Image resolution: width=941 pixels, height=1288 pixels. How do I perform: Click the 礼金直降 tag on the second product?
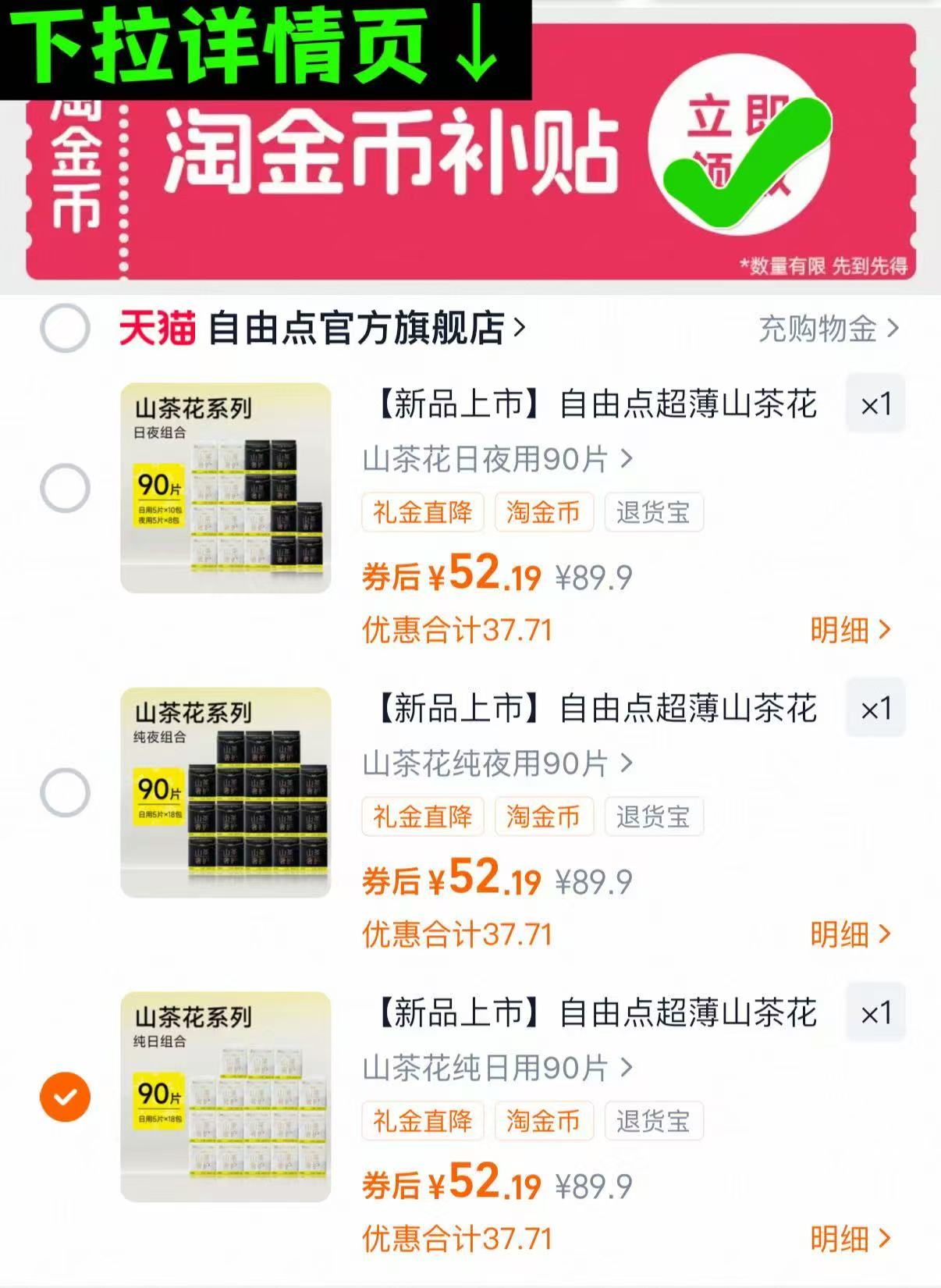[x=421, y=817]
